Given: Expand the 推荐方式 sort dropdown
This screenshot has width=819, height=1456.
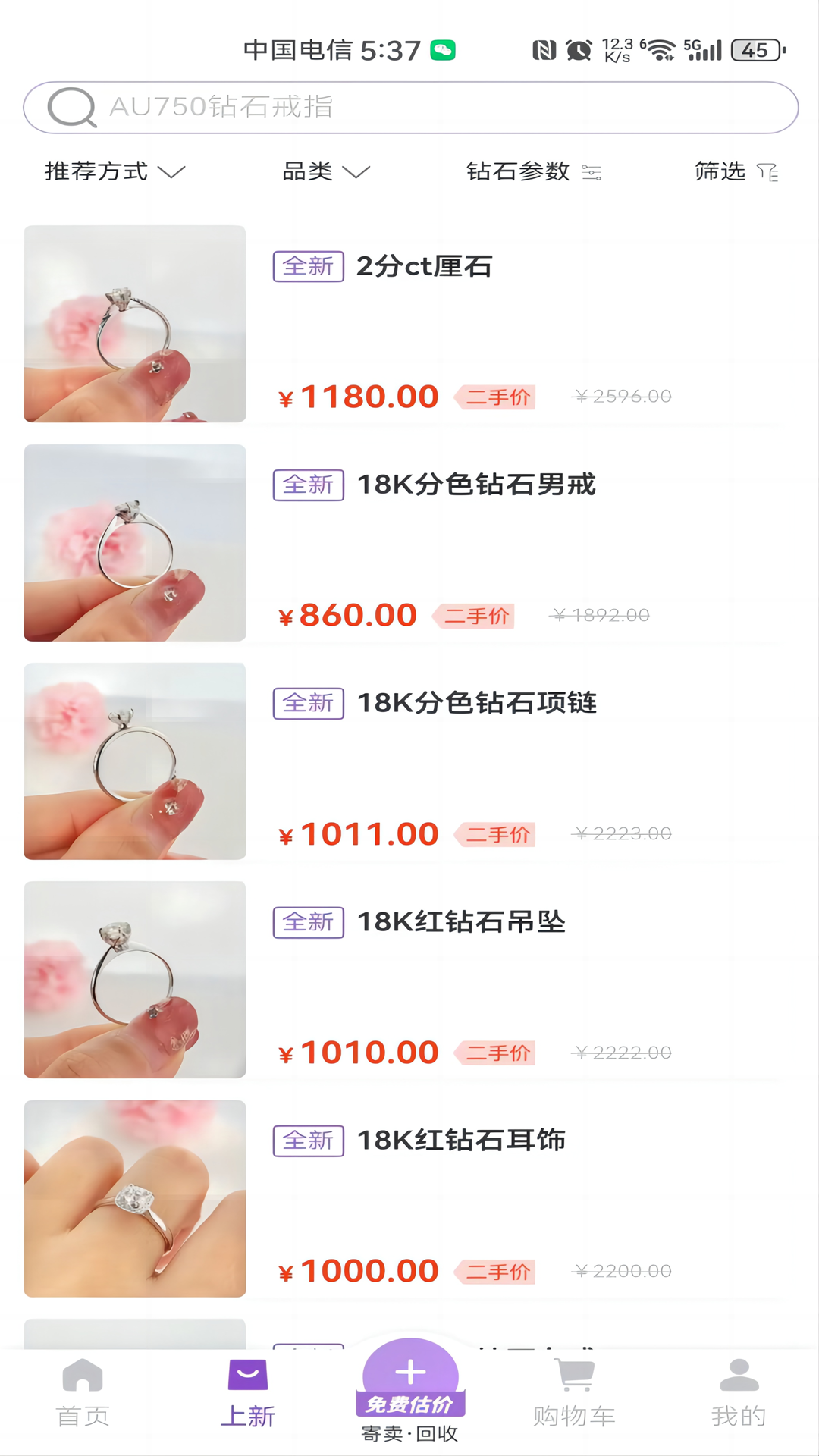Looking at the screenshot, I should point(115,171).
